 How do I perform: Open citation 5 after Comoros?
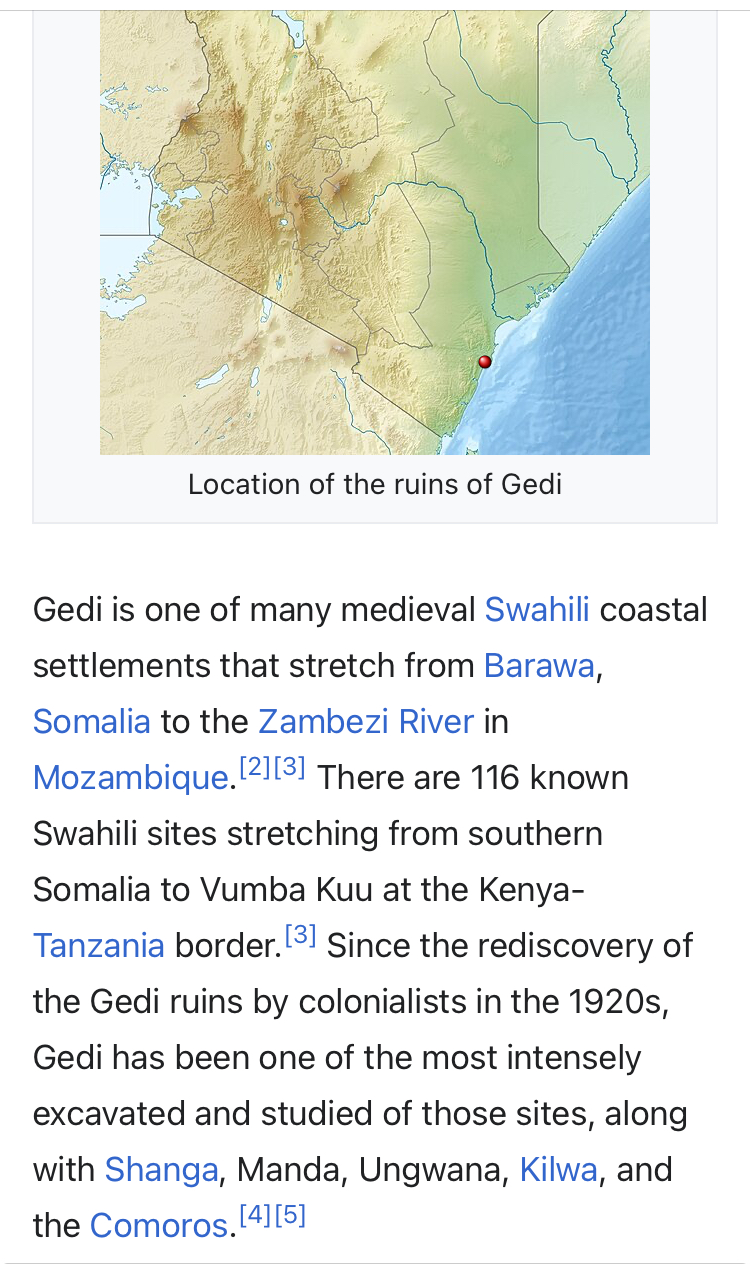pos(290,1216)
